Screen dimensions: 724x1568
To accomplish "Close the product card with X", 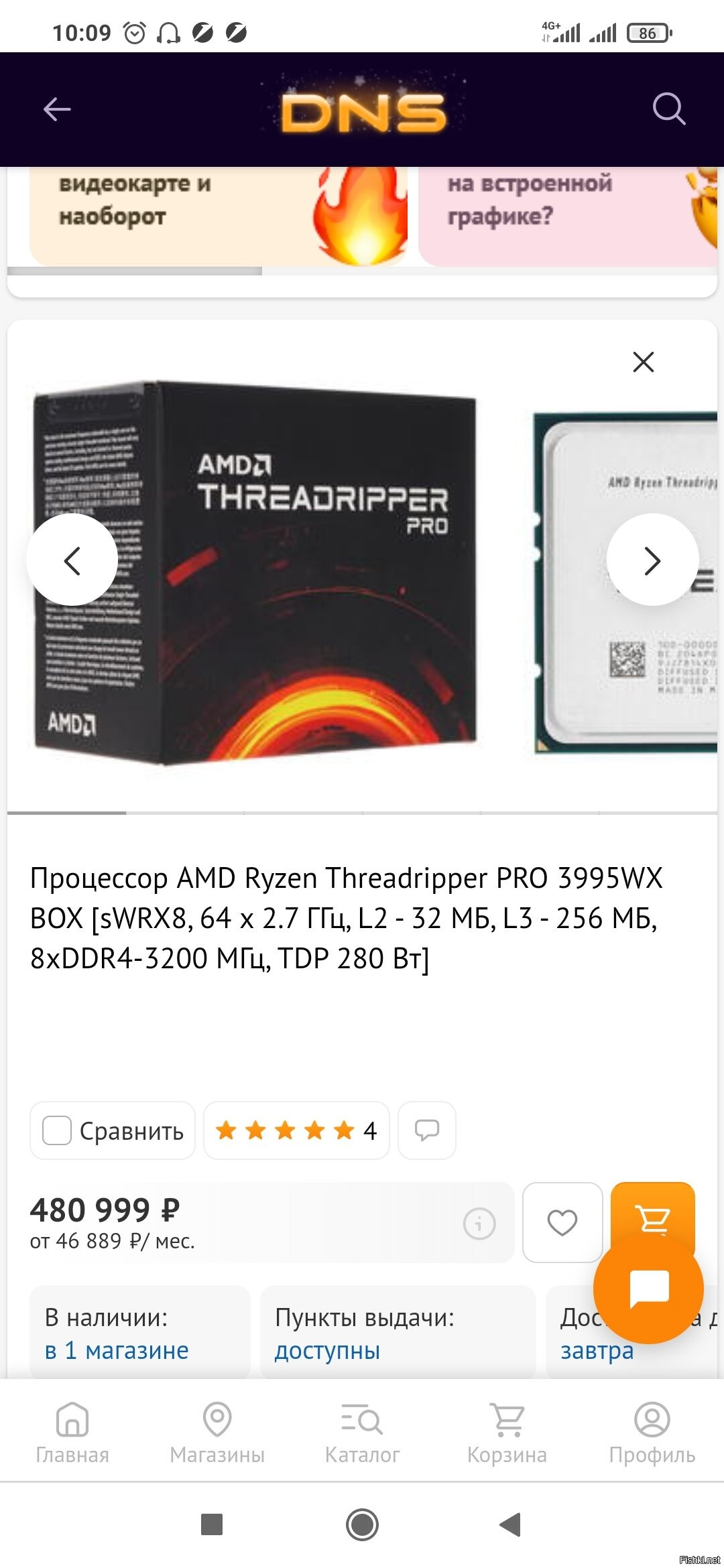I will pyautogui.click(x=643, y=362).
